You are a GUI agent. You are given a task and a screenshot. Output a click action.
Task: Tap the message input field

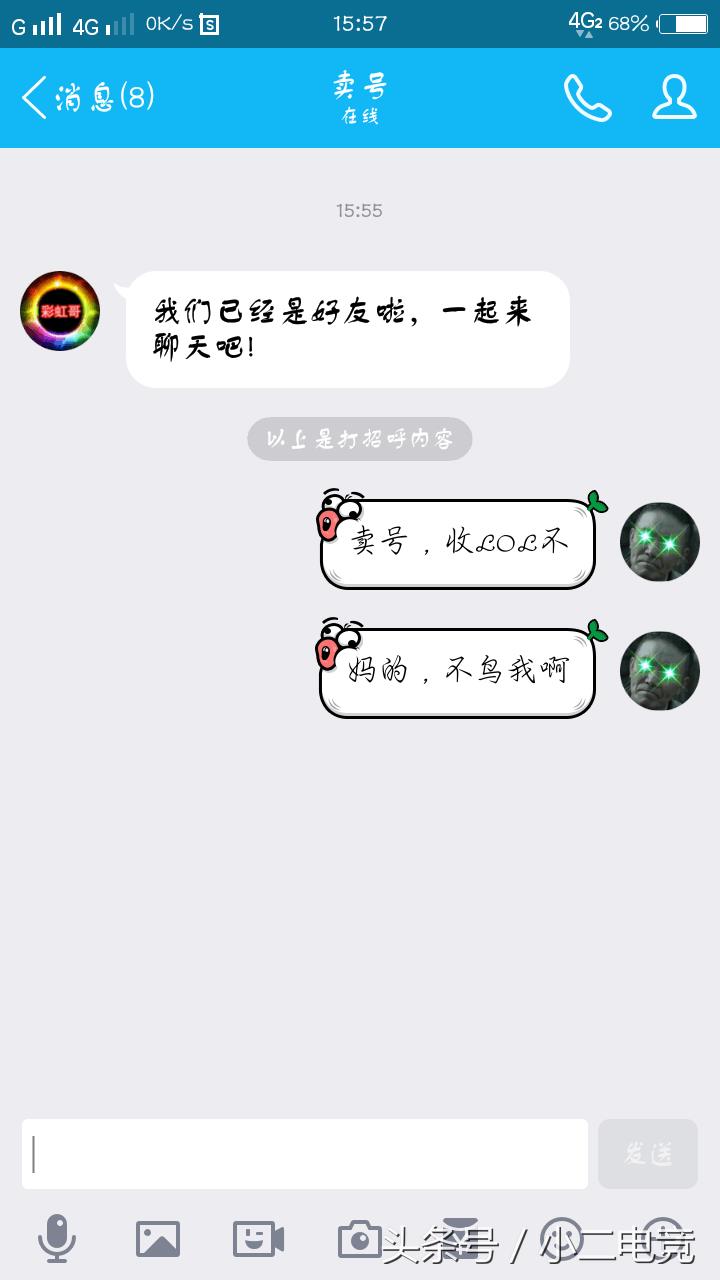[x=305, y=1154]
